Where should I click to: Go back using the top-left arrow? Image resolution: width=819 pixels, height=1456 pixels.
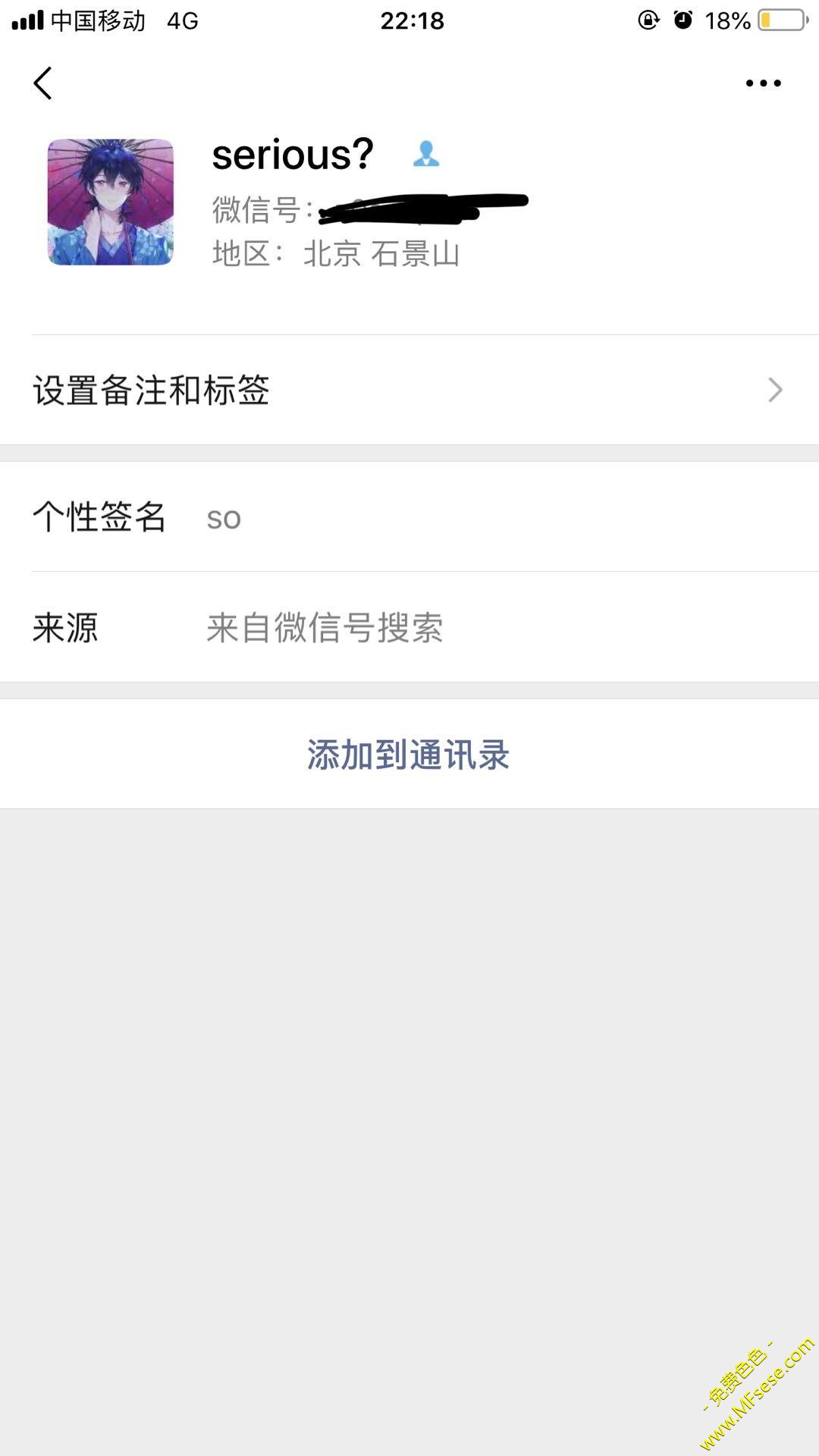pos(43,83)
